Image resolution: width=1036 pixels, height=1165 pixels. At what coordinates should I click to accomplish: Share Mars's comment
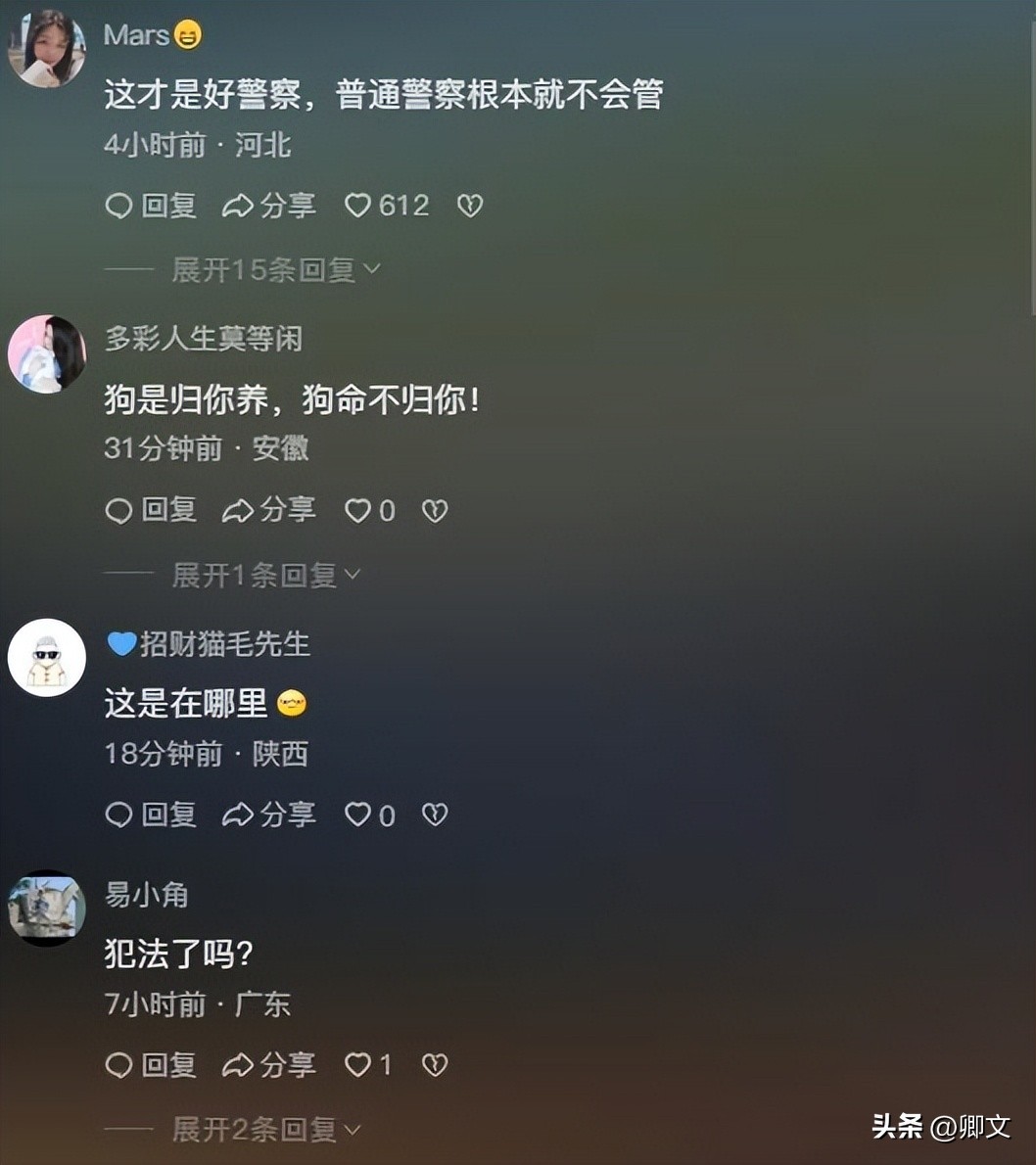coord(268,206)
